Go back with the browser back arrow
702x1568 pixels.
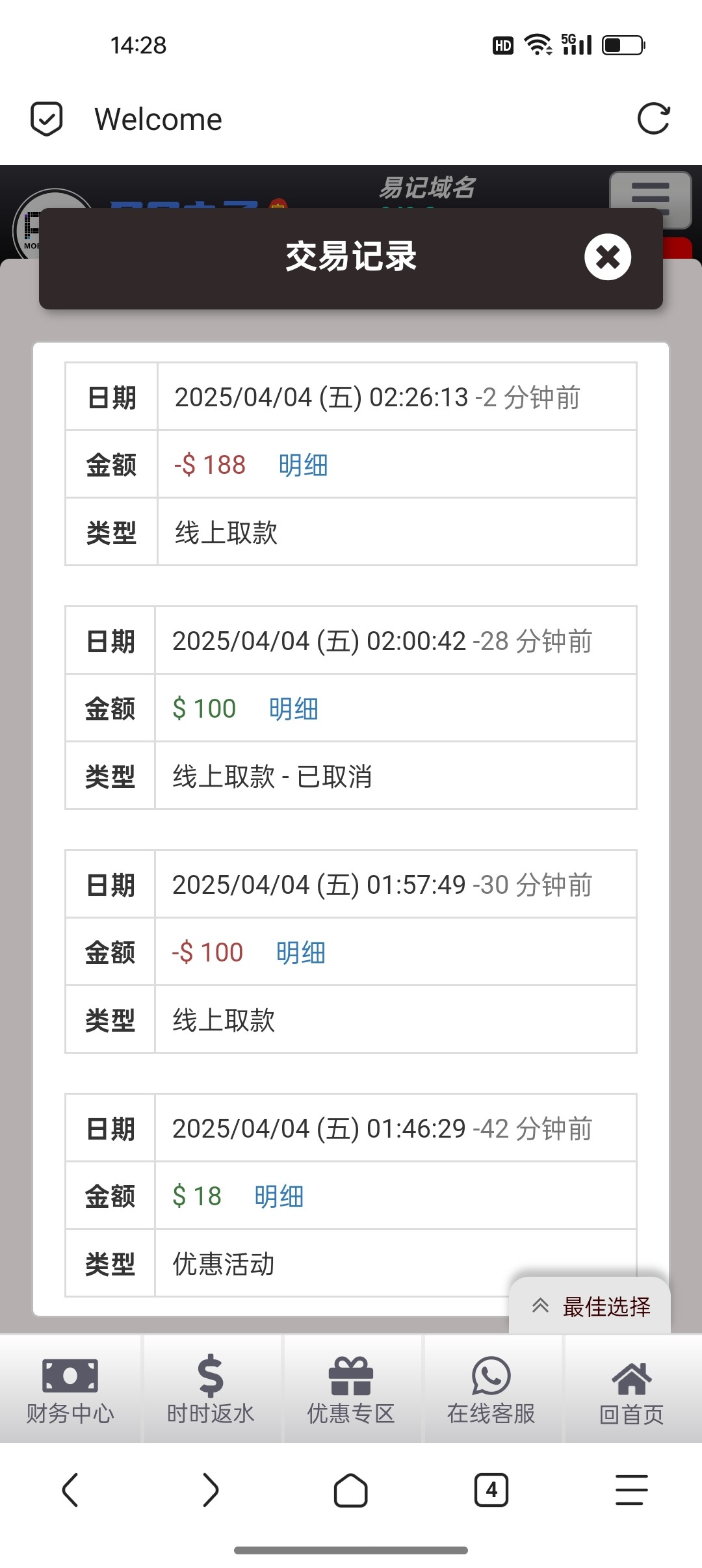(x=70, y=1490)
